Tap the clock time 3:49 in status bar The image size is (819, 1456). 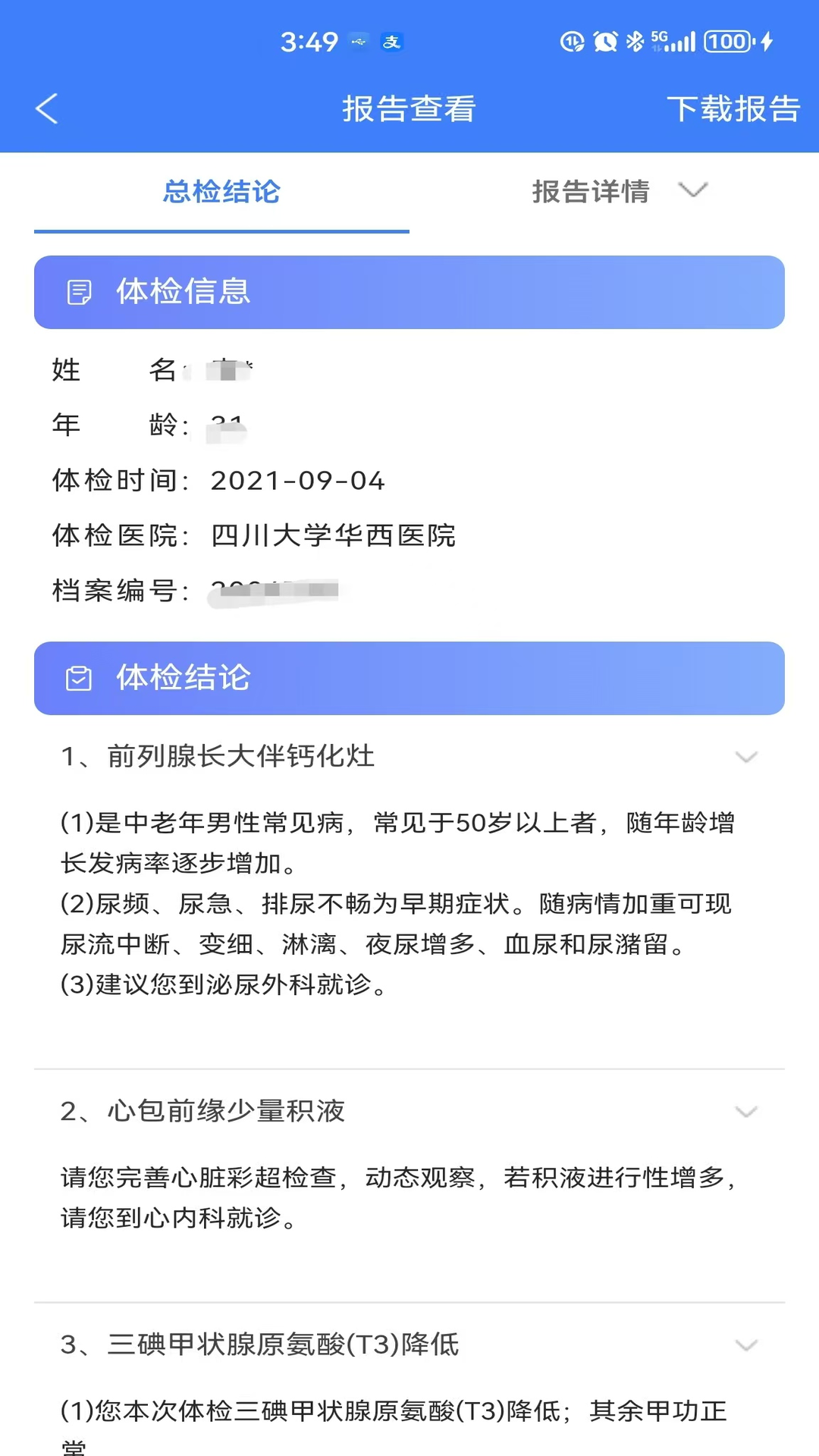(311, 42)
